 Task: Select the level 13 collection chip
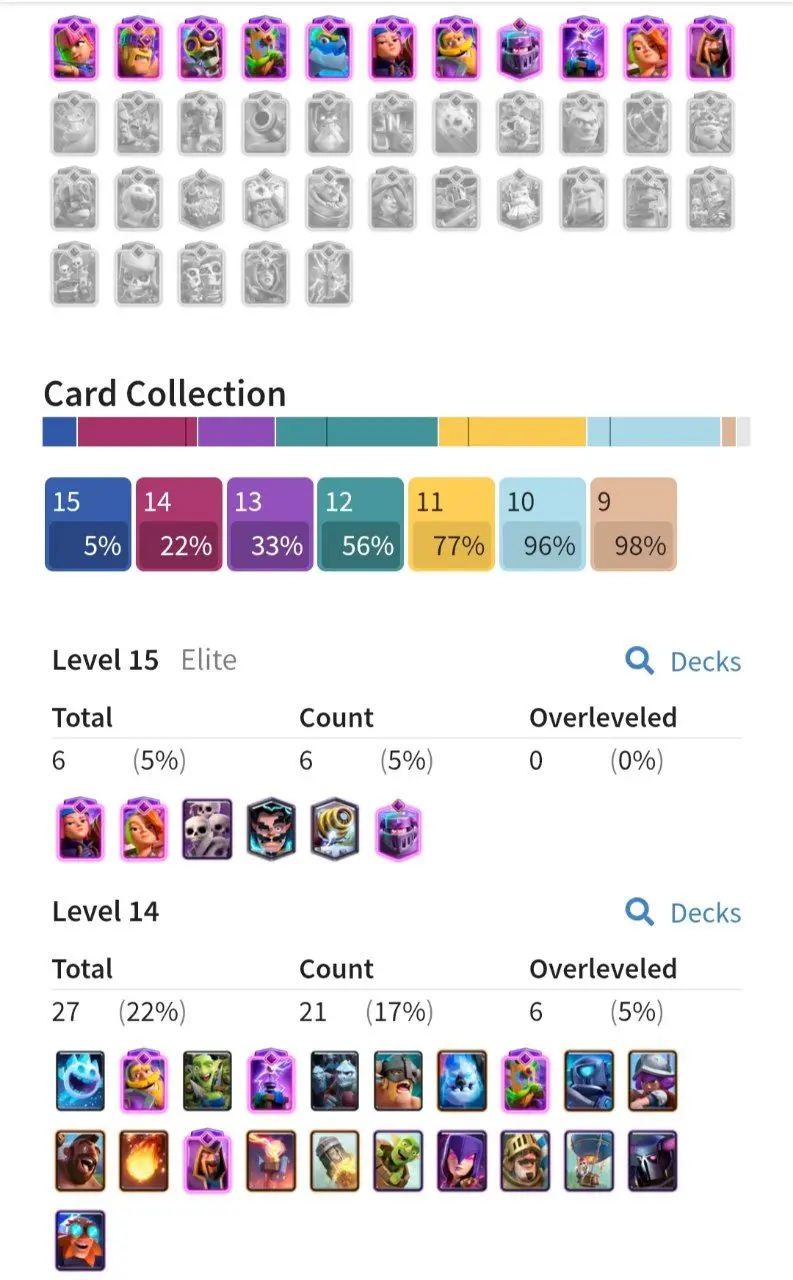click(x=270, y=524)
